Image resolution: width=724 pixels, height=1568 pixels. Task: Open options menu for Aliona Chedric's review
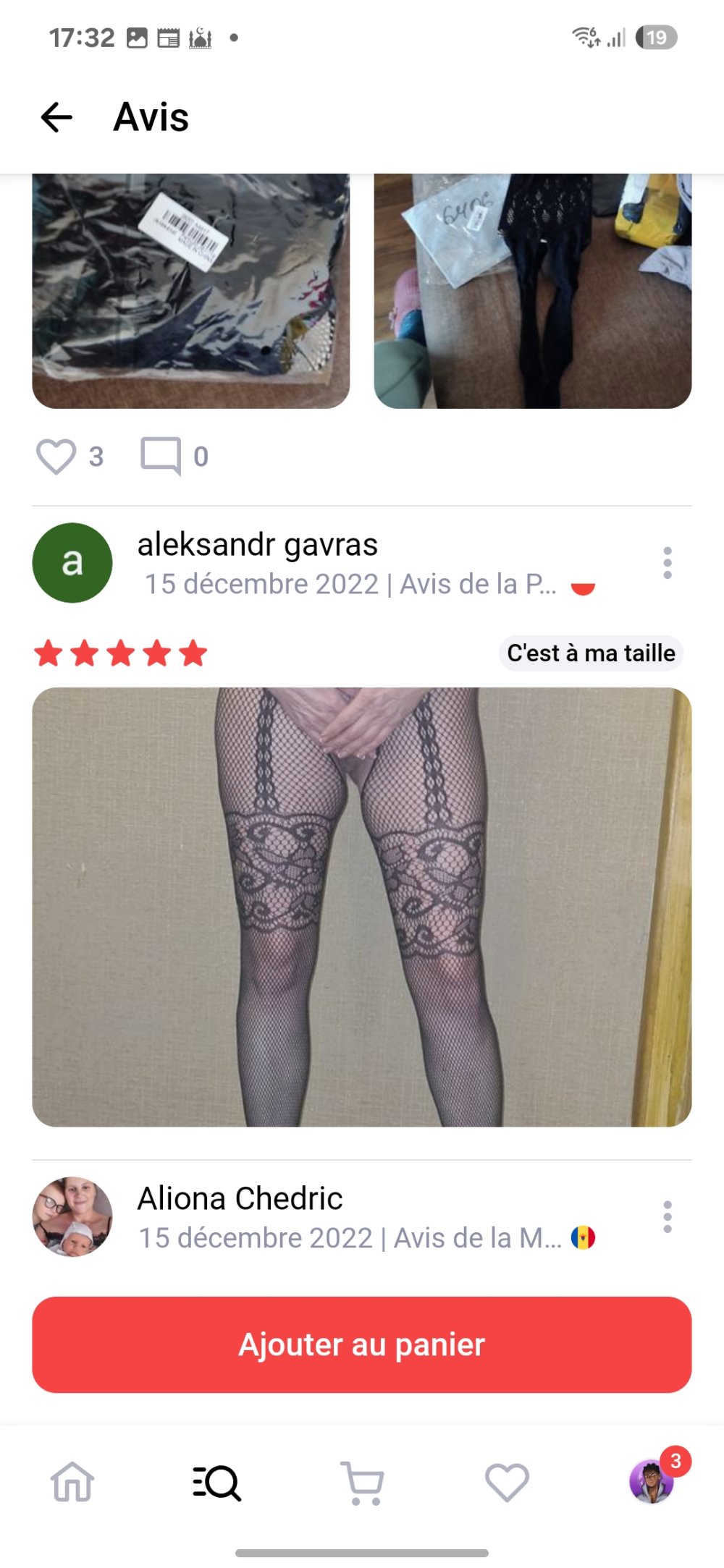667,1217
